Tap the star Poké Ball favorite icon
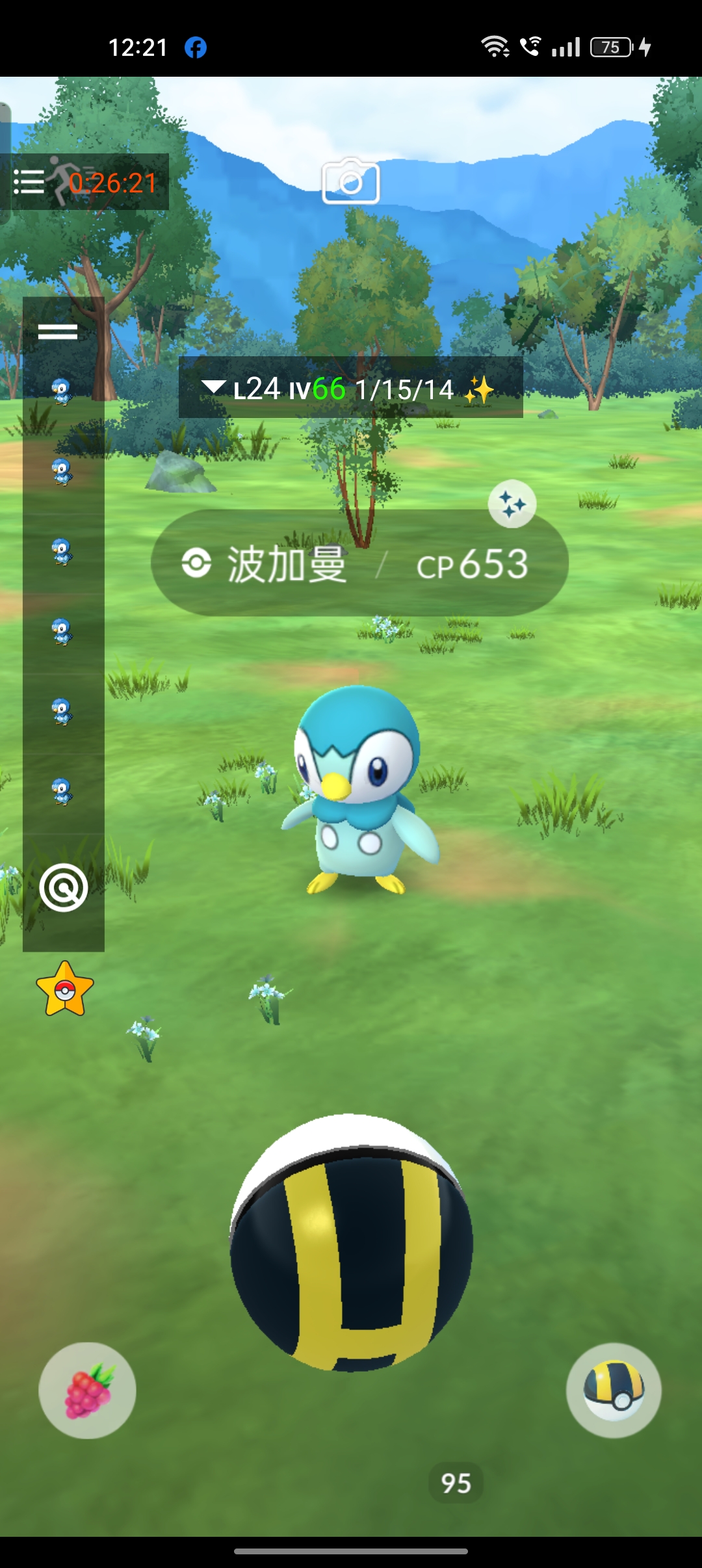Screen dimensions: 702x1568 coord(65,990)
